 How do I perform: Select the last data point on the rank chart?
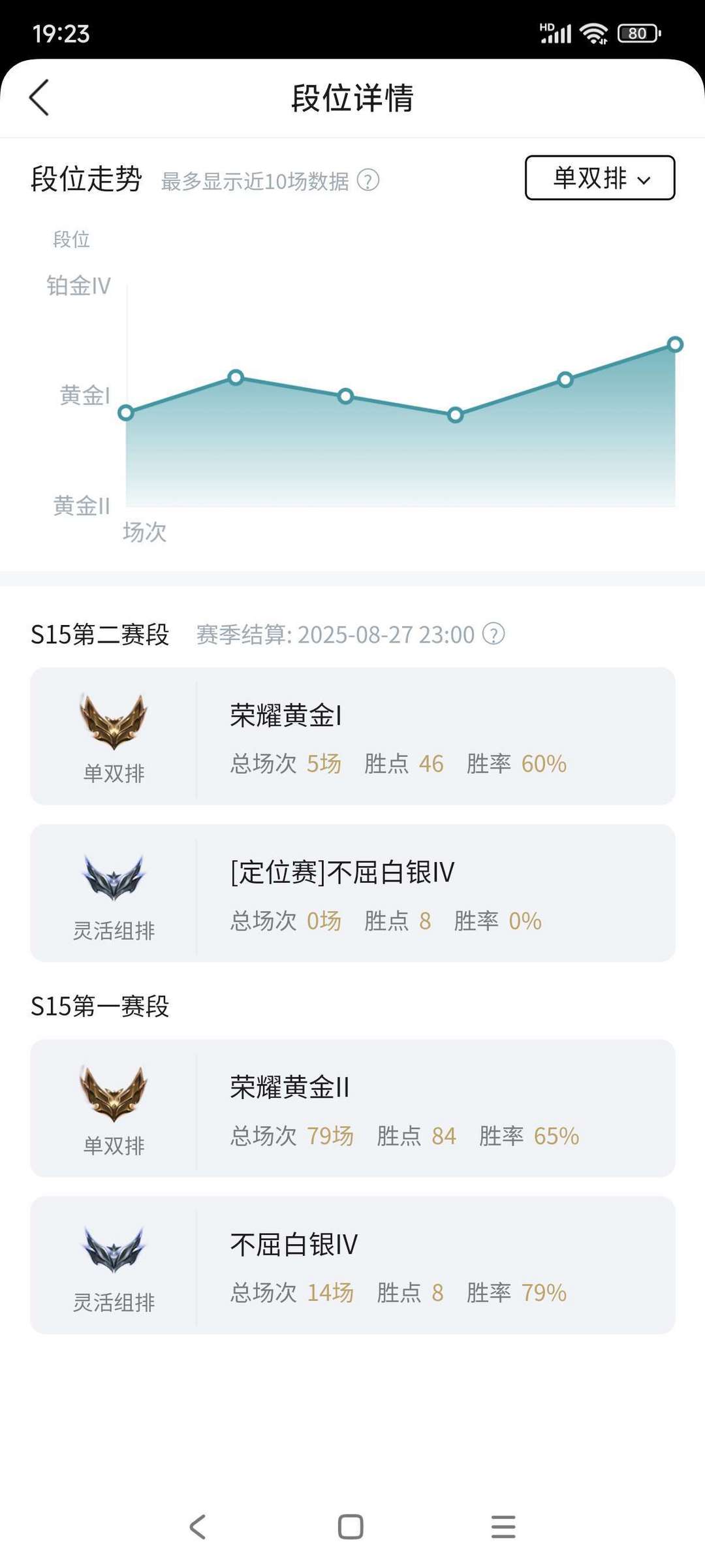[x=675, y=344]
